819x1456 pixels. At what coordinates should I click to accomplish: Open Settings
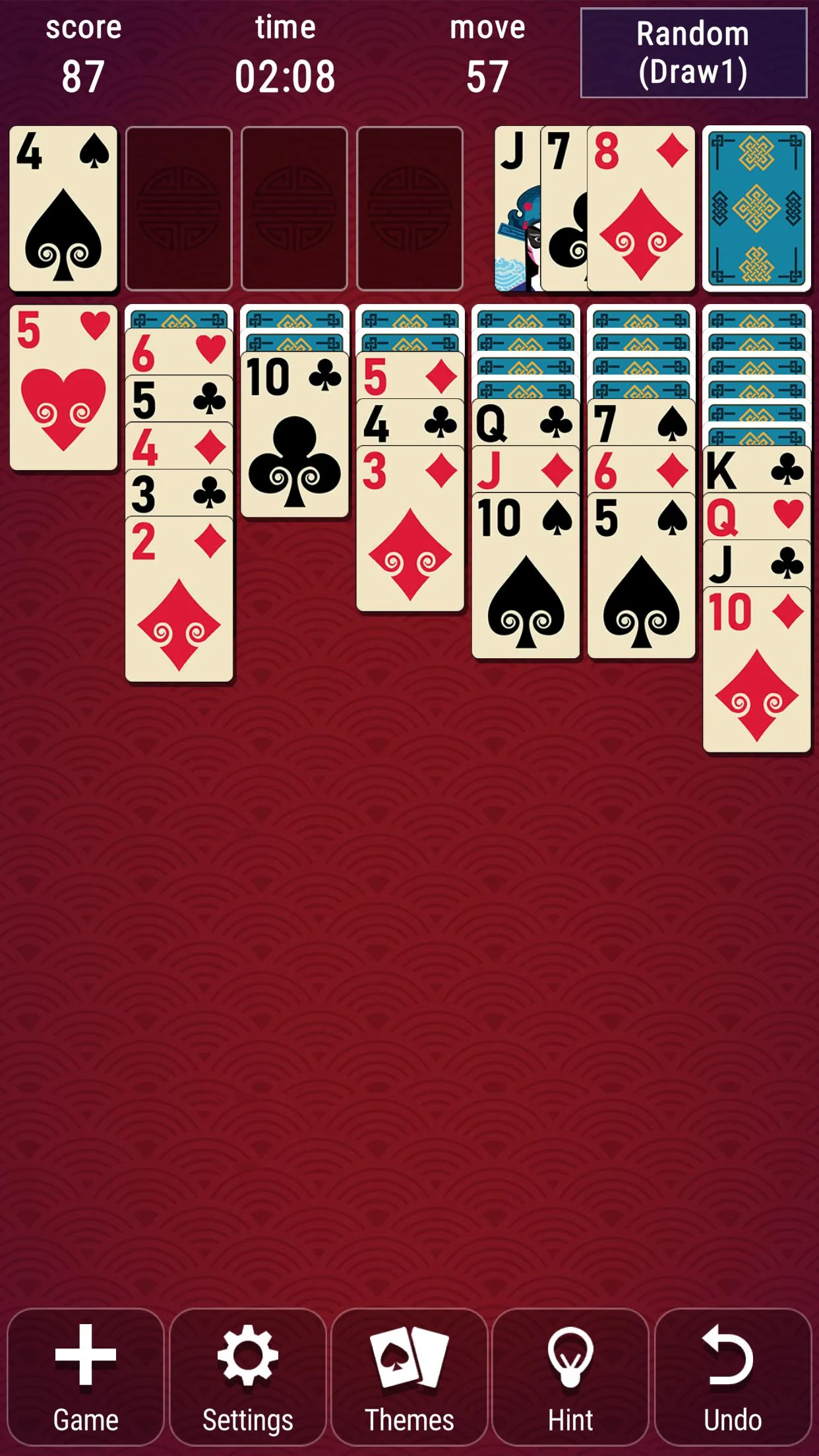248,1377
